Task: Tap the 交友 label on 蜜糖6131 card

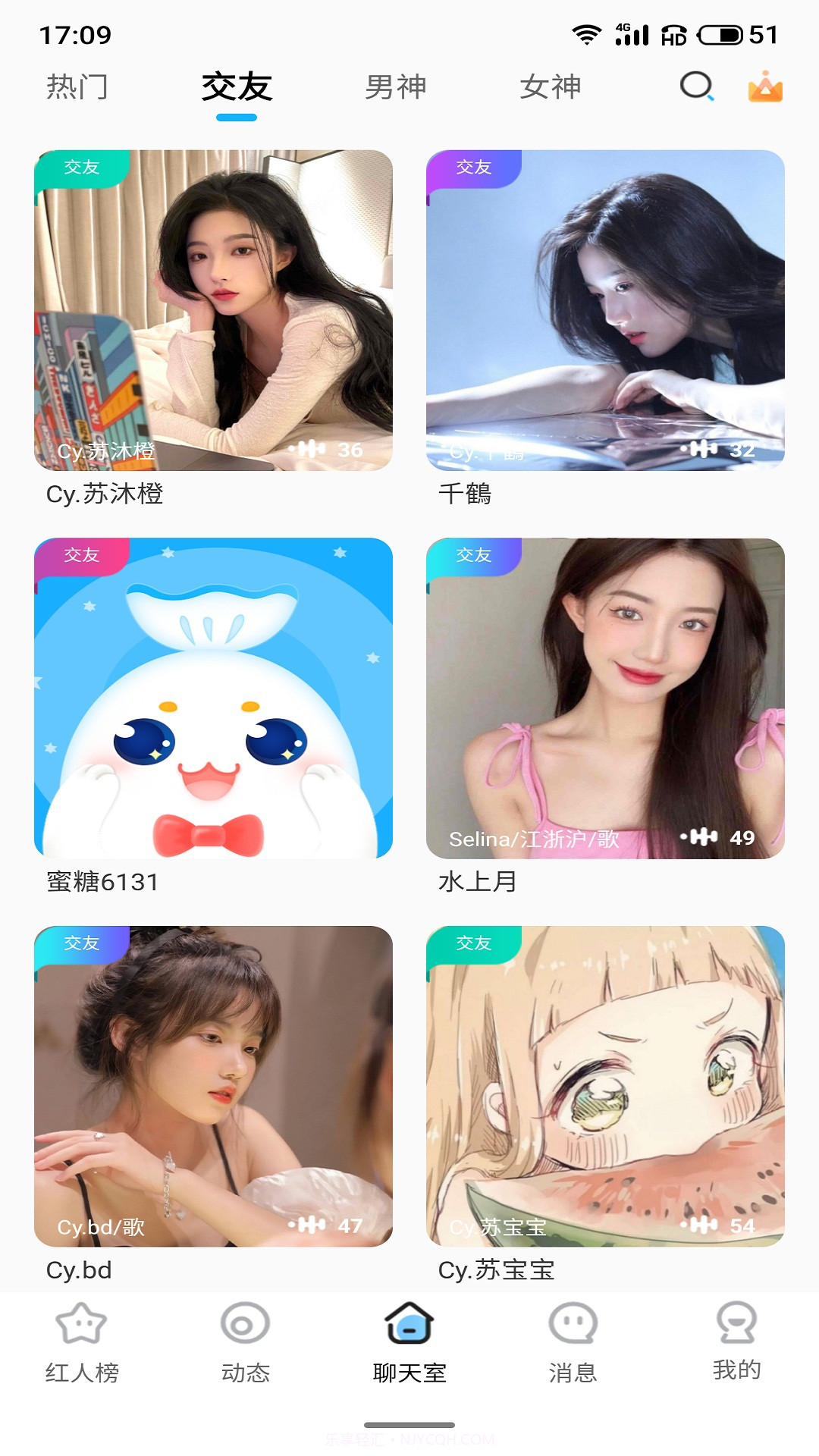Action: point(83,556)
